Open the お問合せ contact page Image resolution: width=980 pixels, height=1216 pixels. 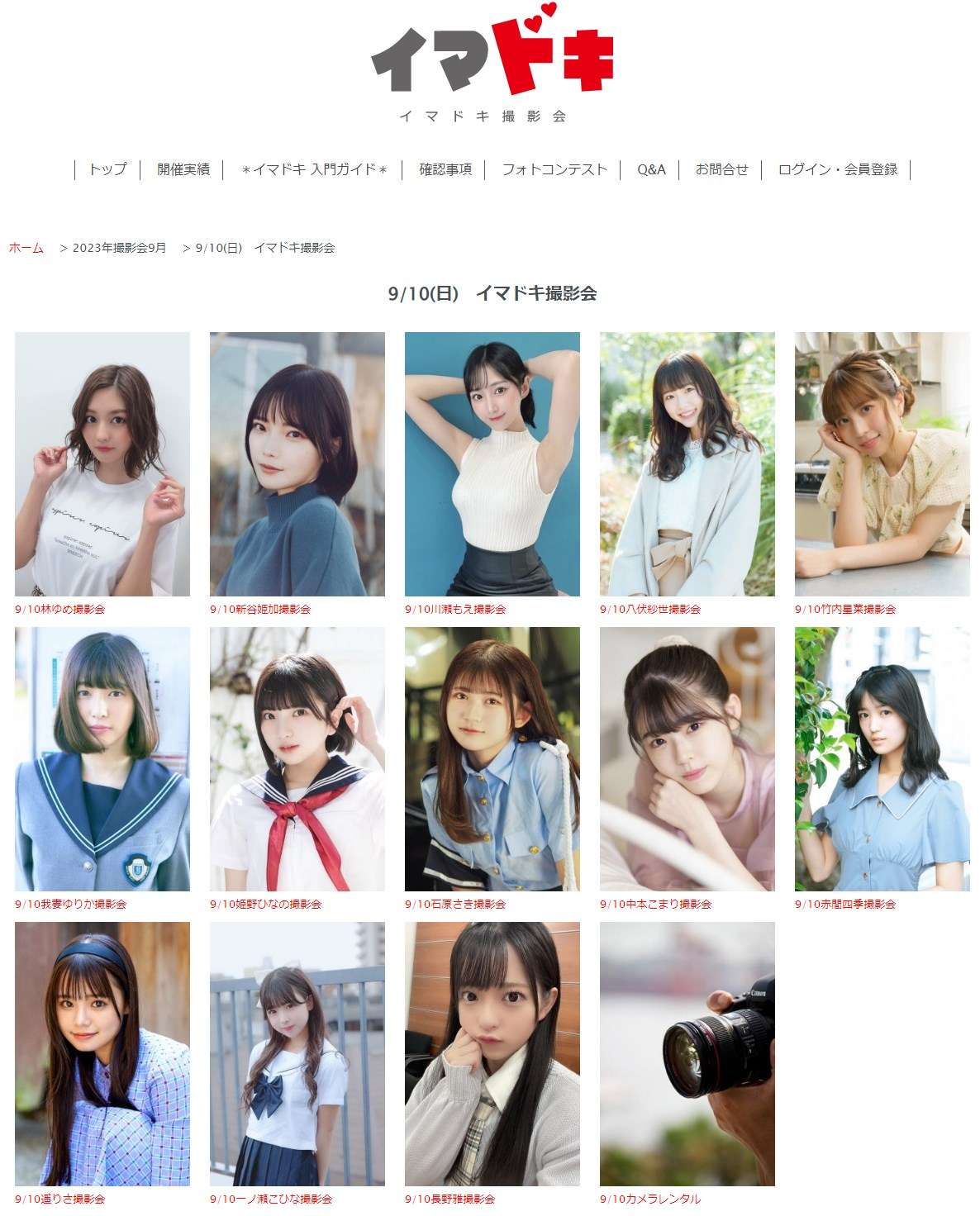pyautogui.click(x=721, y=169)
